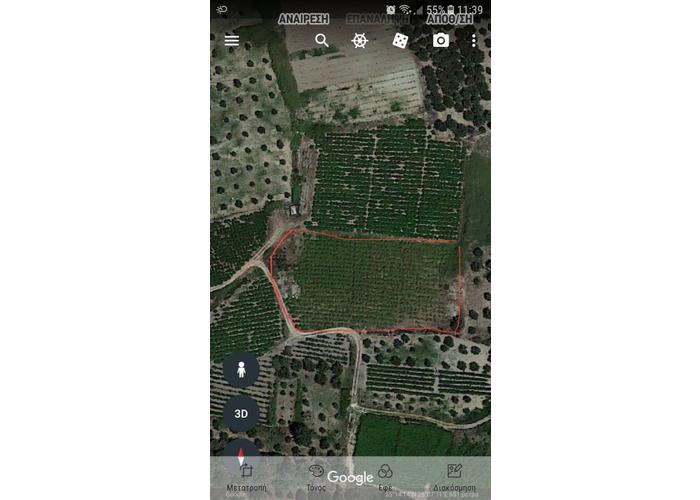Tap ΑΝΑΙΡΕΣΗ to undo the edit
This screenshot has width=700, height=500.
305,19
